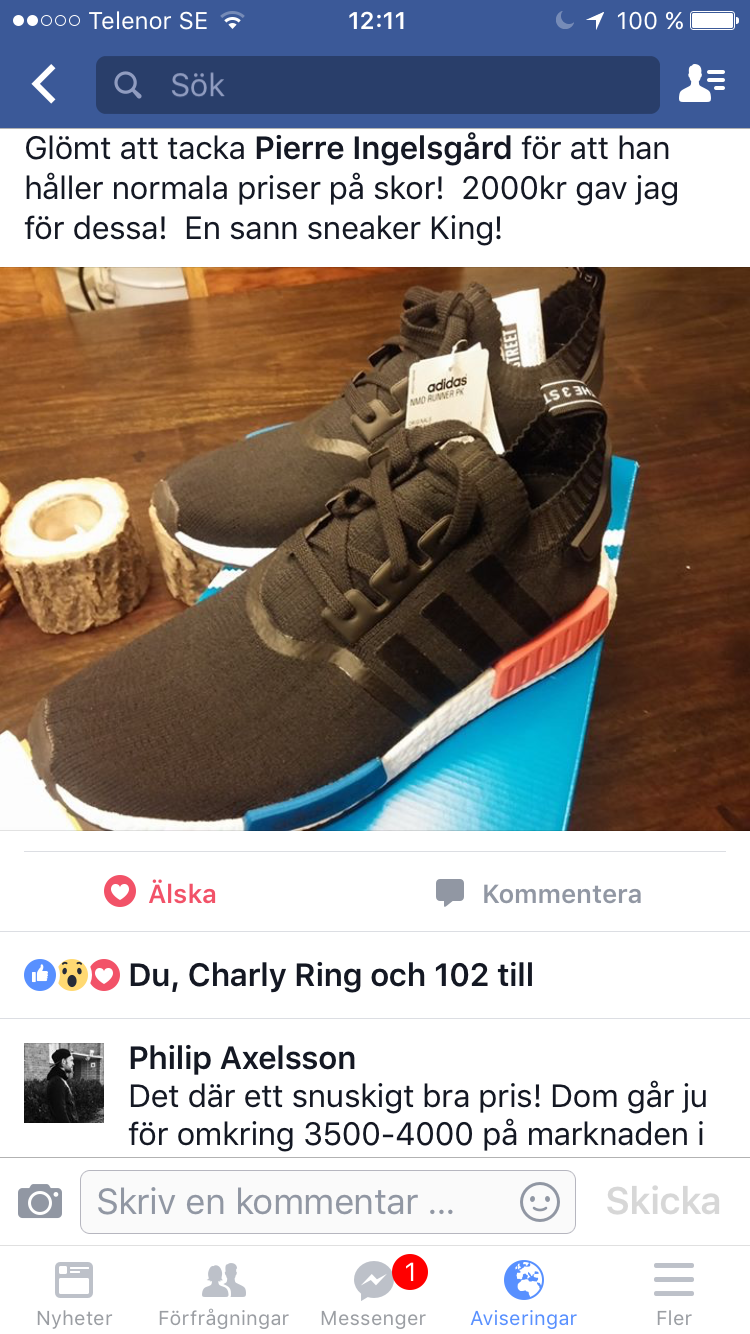The width and height of the screenshot is (750, 1334).
Task: Tap the Älska reaction button
Action: click(x=160, y=892)
